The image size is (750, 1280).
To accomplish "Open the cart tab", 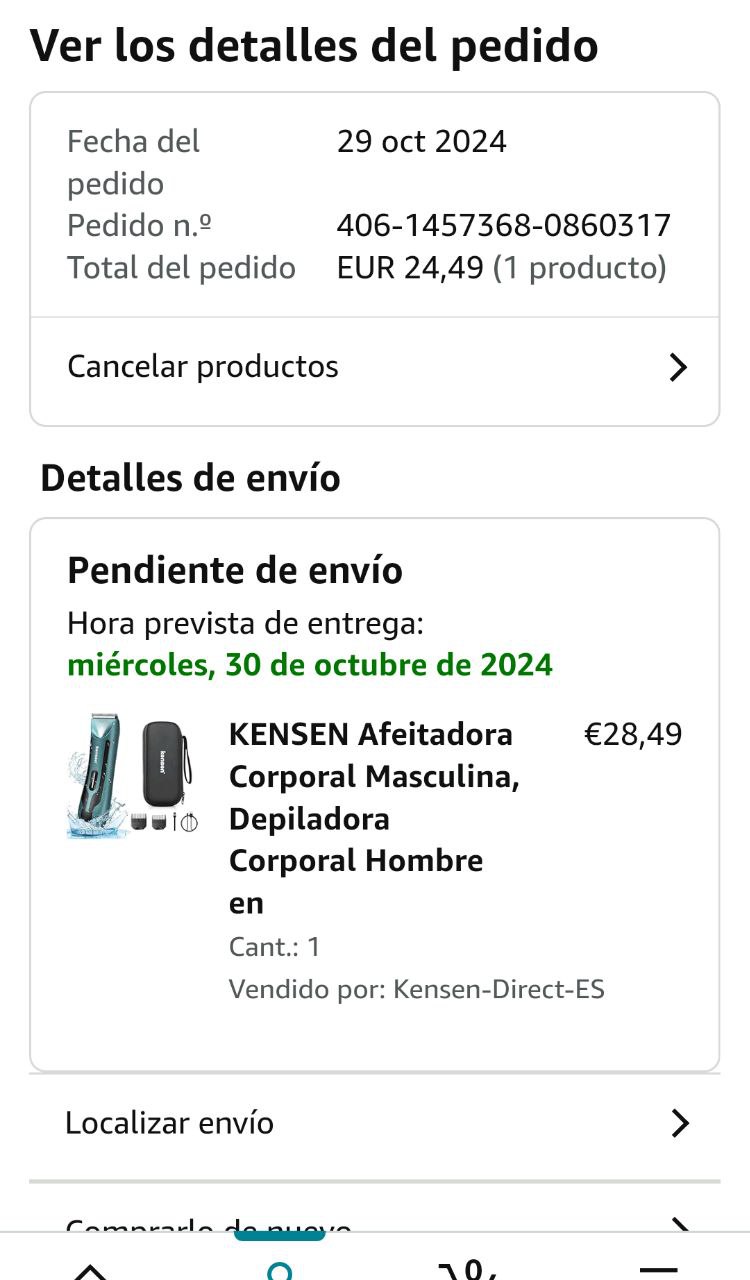I will point(468,1266).
